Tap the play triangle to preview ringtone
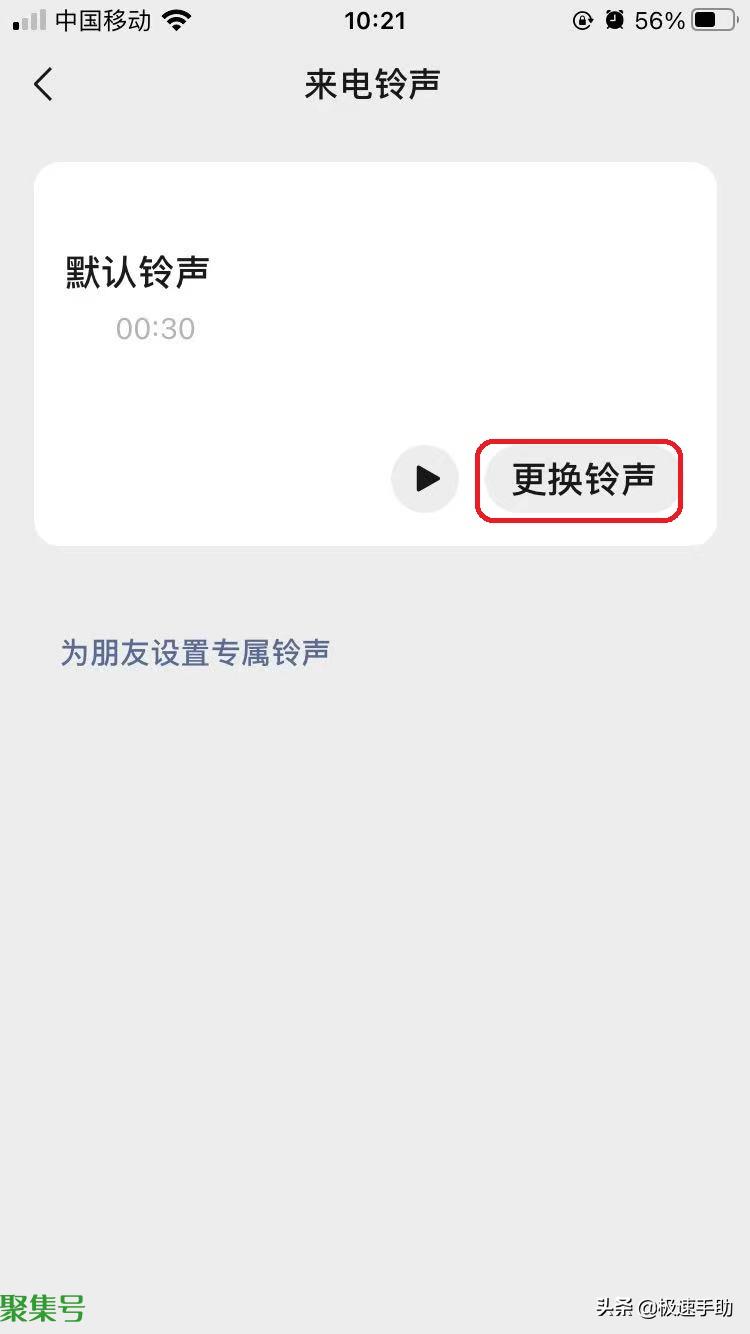The image size is (750, 1334). 425,478
